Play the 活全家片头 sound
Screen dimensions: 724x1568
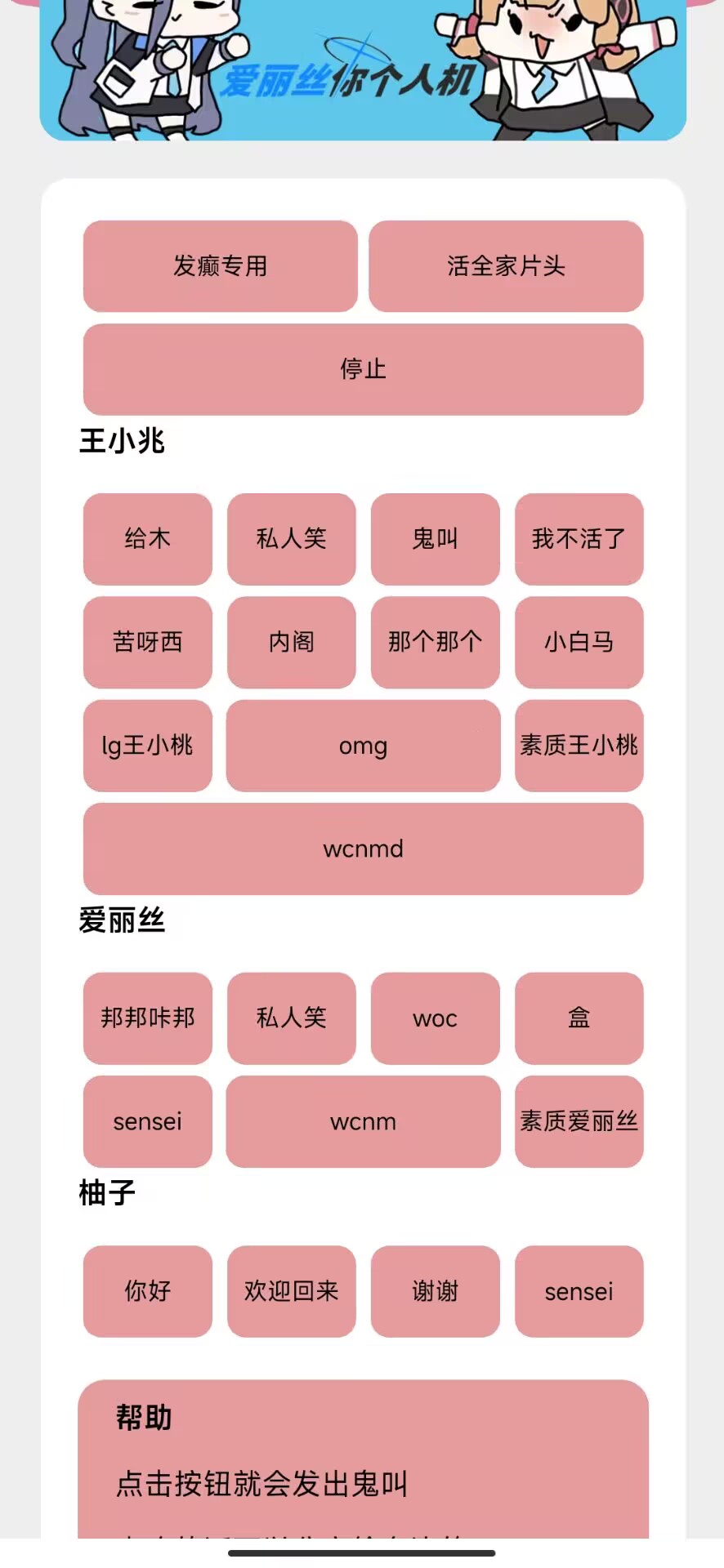pyautogui.click(x=506, y=266)
